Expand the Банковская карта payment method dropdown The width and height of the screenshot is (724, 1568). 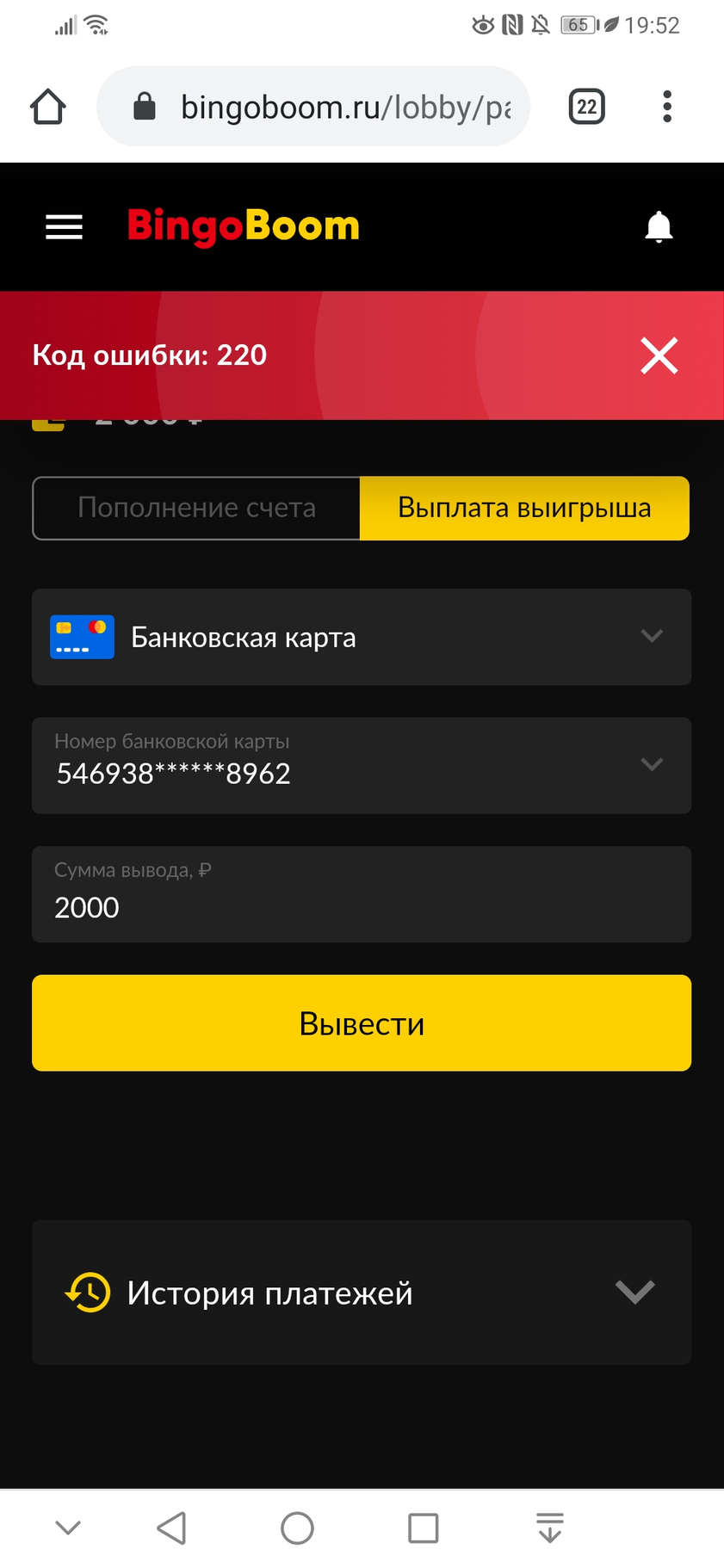pos(362,637)
